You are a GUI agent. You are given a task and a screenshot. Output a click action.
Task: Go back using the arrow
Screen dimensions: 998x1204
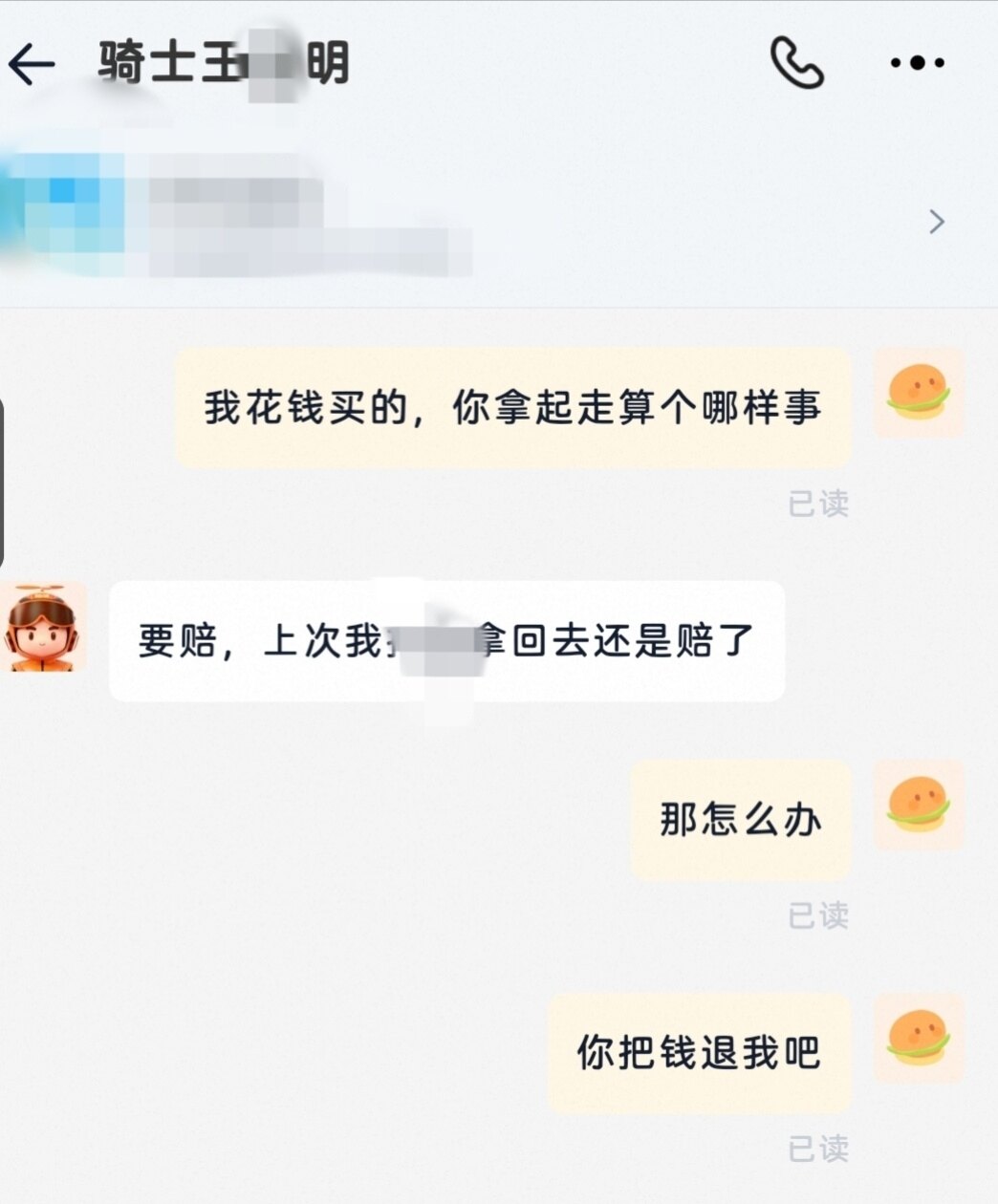[x=31, y=64]
